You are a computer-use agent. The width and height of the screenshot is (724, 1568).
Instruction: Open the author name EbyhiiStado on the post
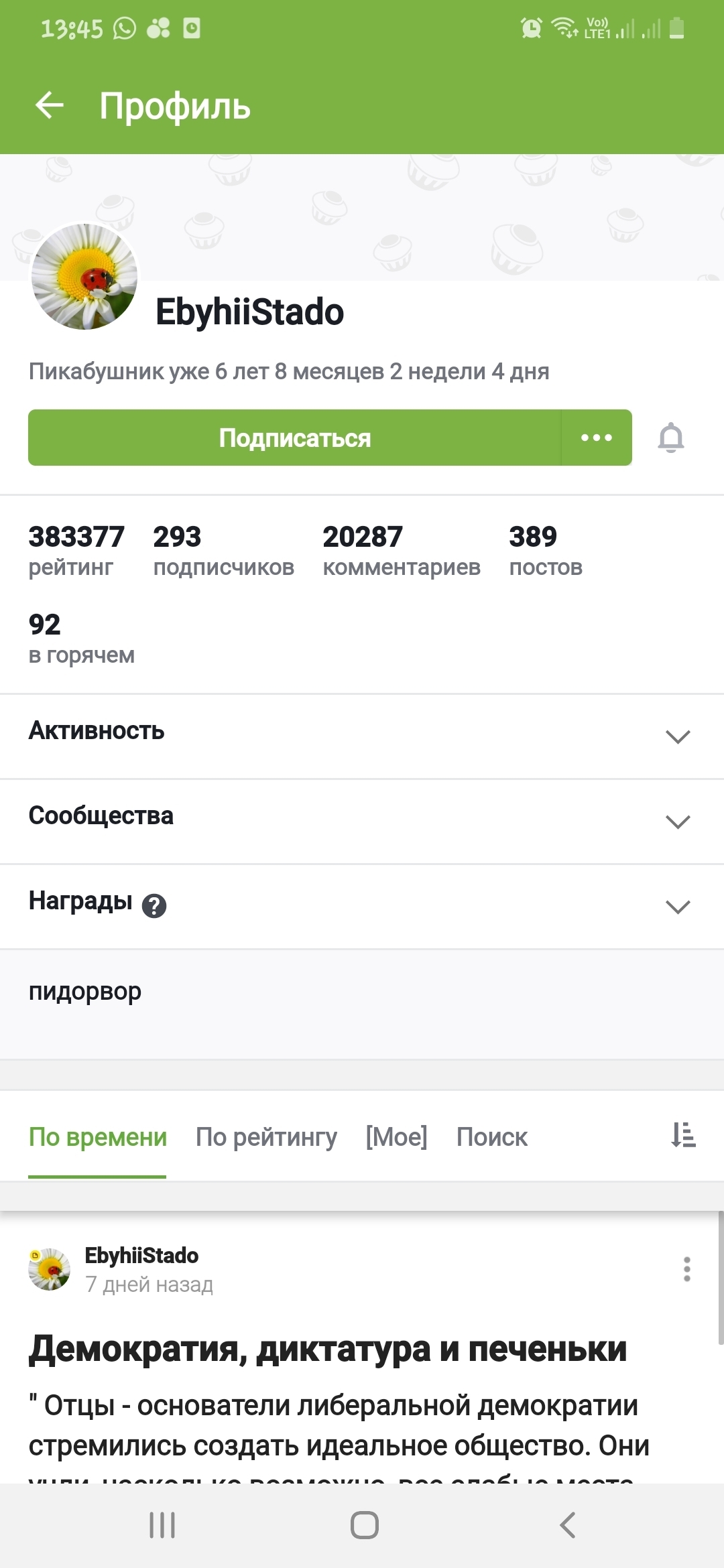click(141, 1255)
